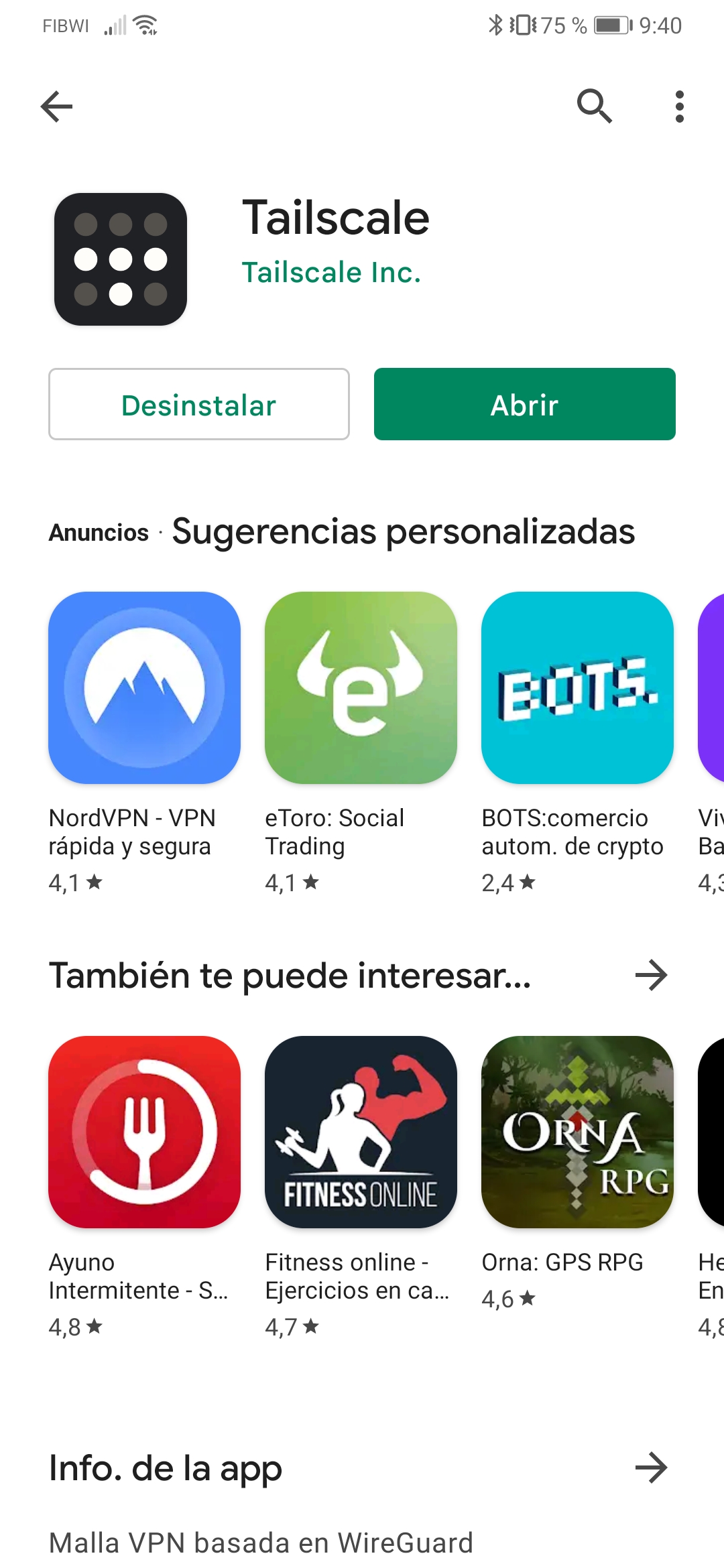View the Fitness online app card

361,1132
